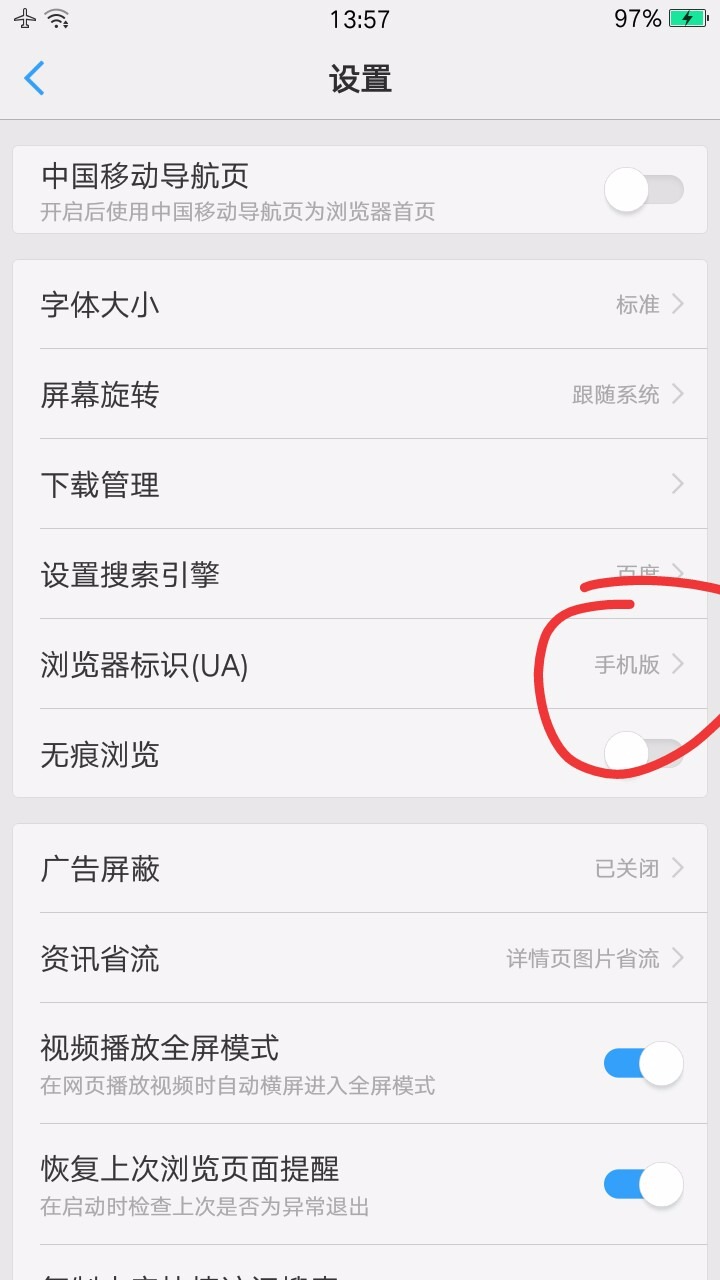This screenshot has height=1280, width=720.
Task: Open 字体大小 setting
Action: 360,304
